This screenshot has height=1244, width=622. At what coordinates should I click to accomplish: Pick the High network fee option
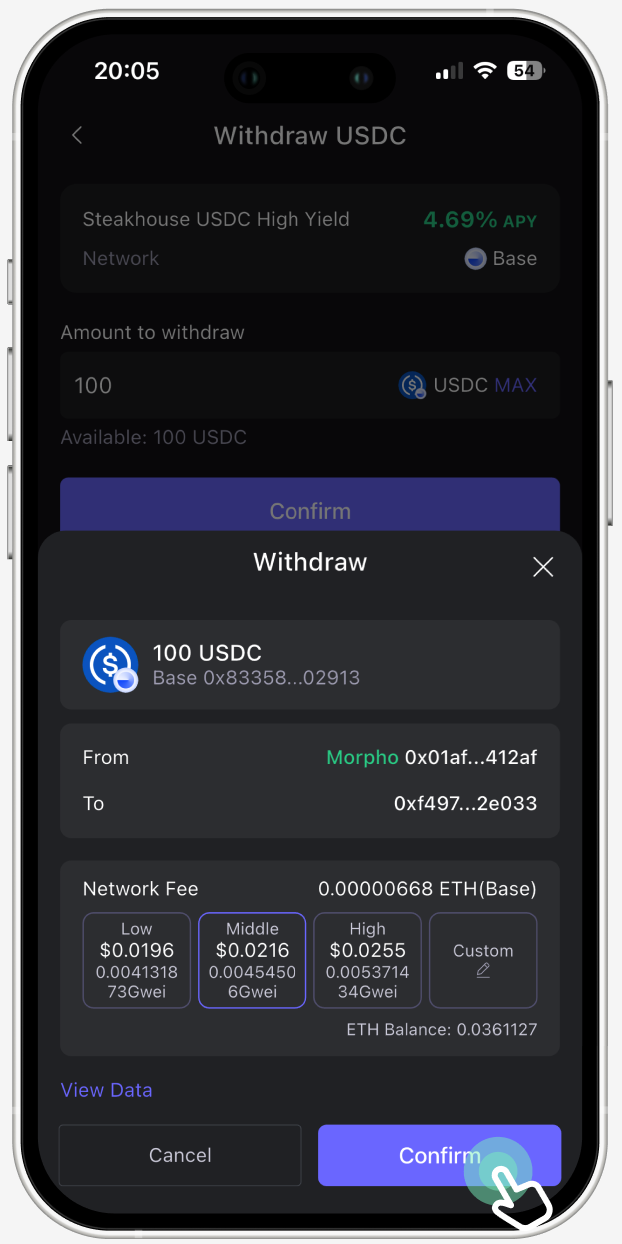coord(368,960)
